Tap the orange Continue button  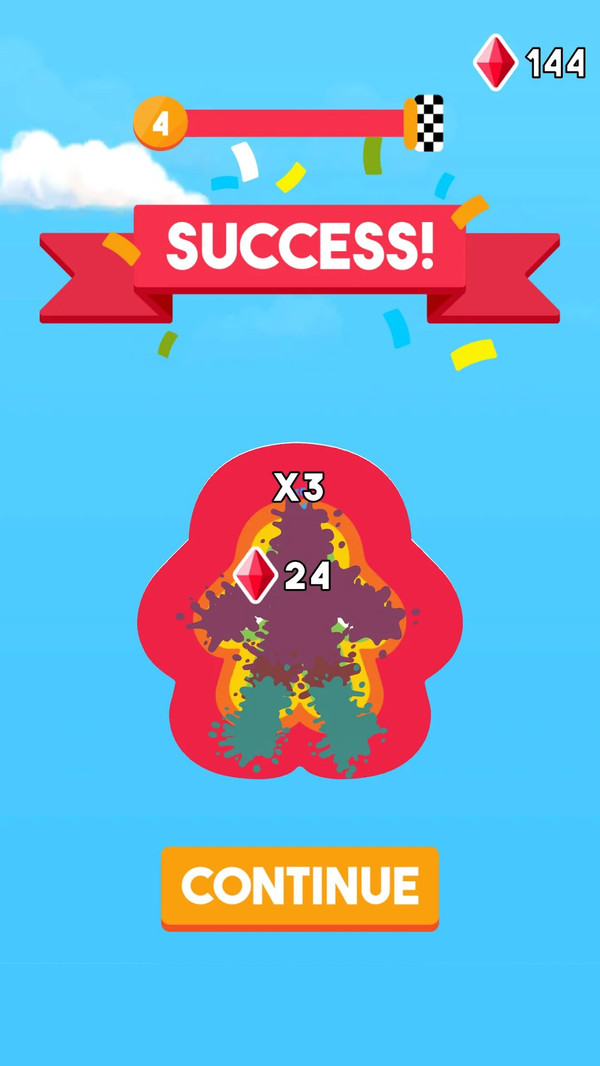[x=300, y=886]
